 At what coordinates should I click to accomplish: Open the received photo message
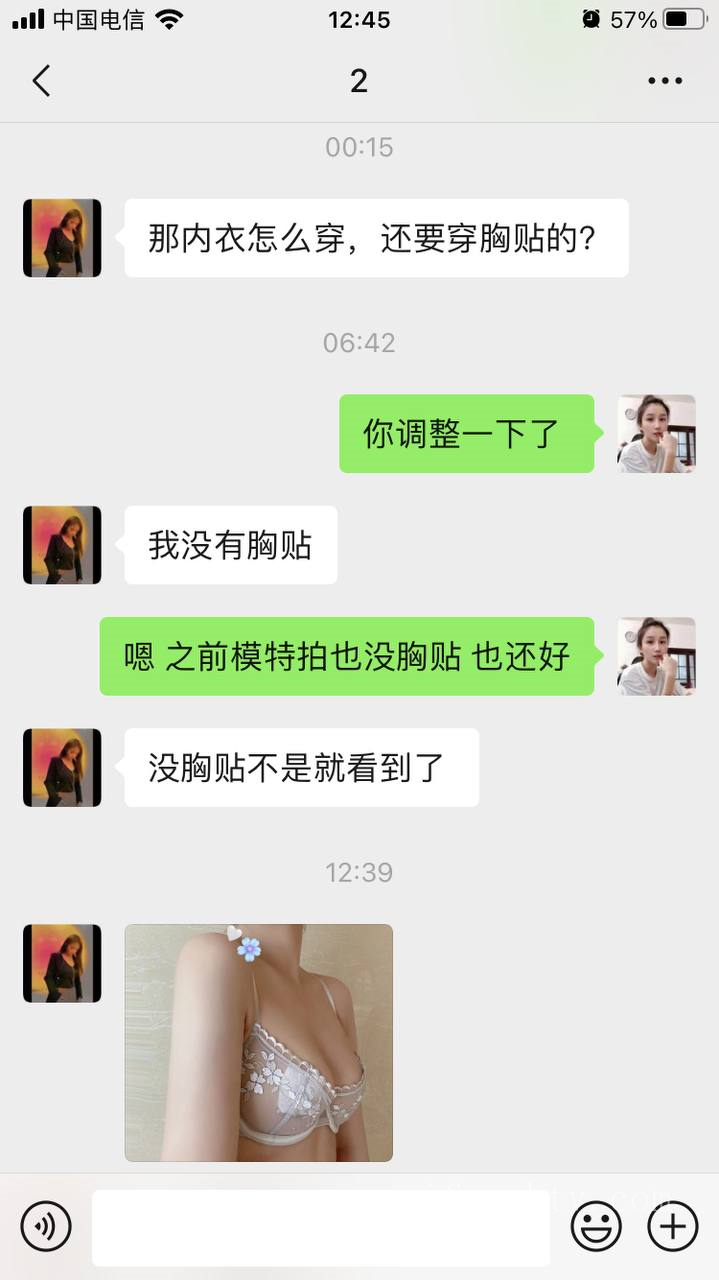pos(258,1042)
